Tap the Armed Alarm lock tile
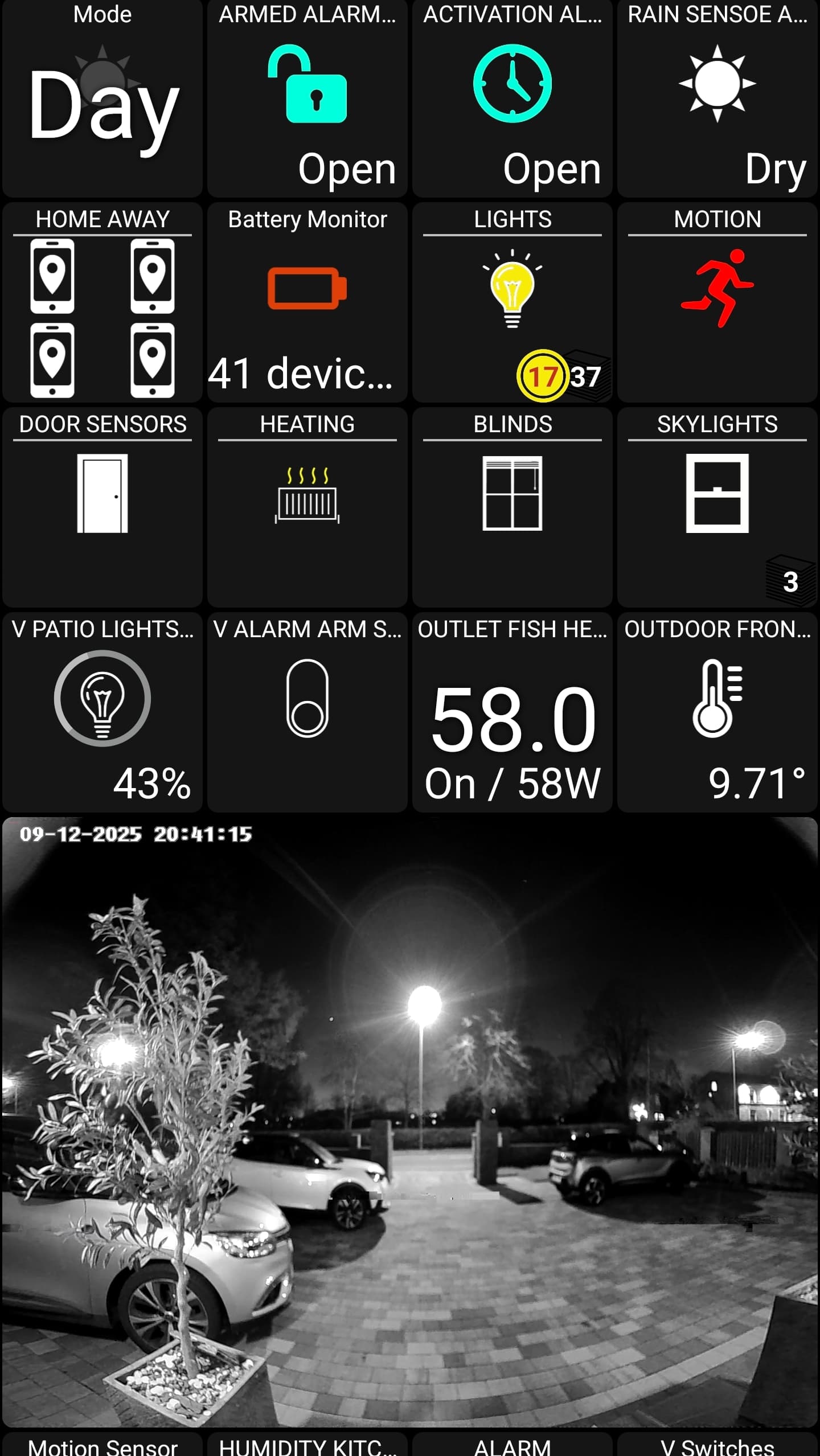The height and width of the screenshot is (1456, 820). [307, 100]
